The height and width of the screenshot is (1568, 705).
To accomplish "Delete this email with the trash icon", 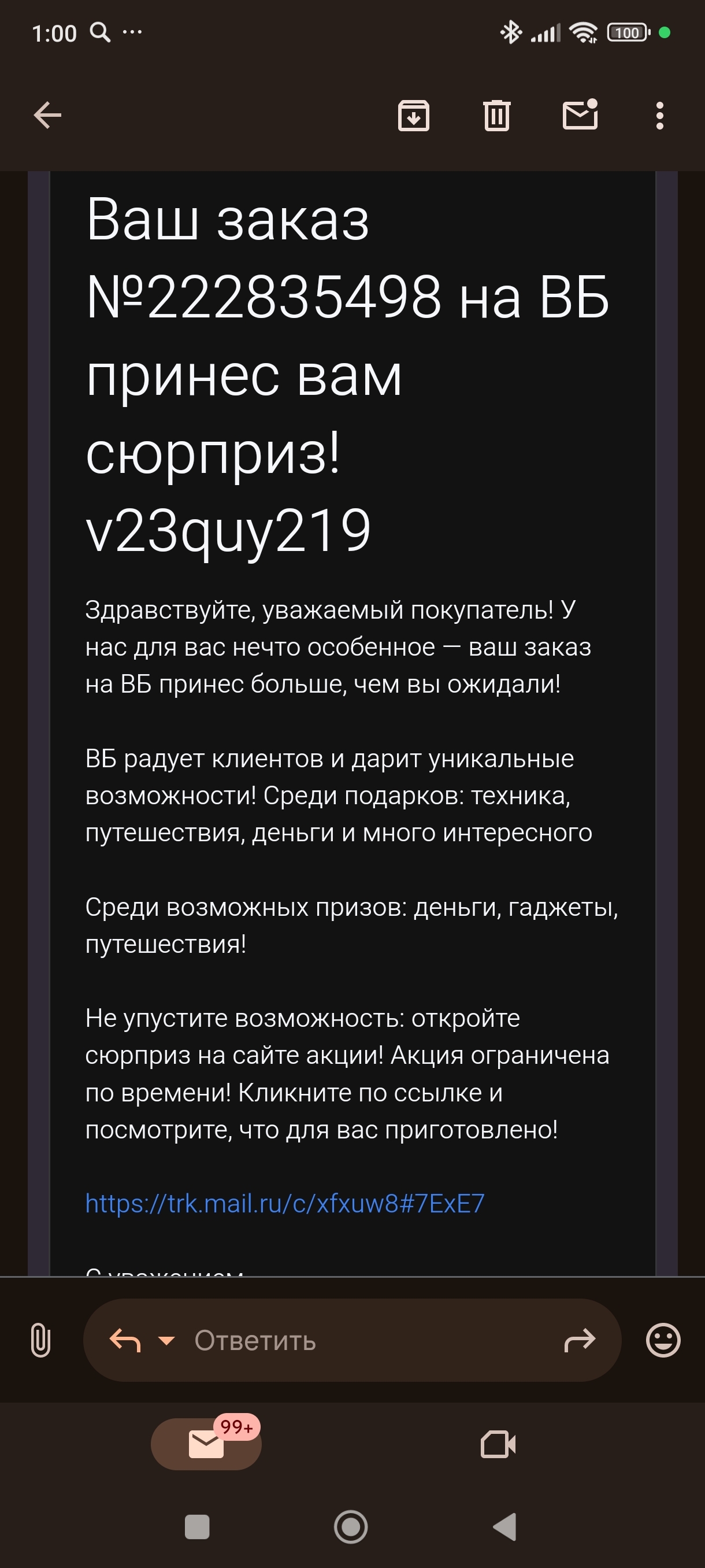I will coord(496,116).
